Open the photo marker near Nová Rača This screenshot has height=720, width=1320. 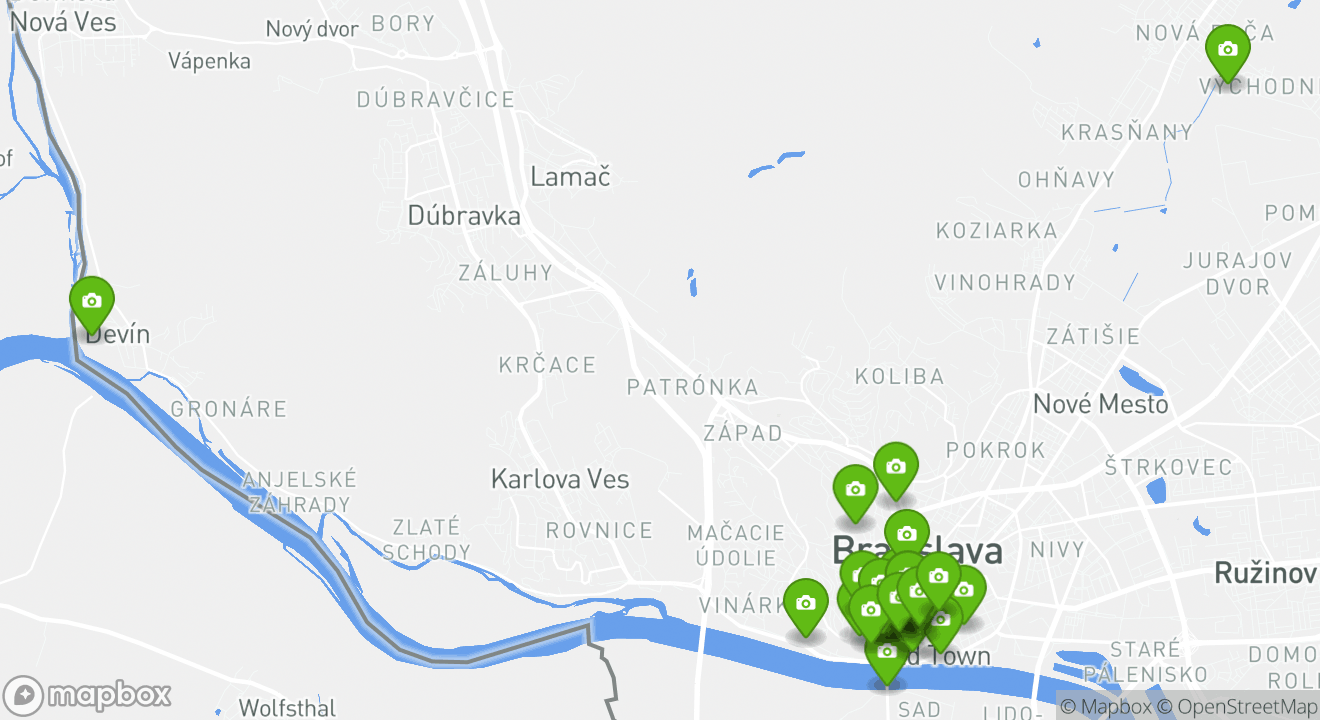point(1227,49)
